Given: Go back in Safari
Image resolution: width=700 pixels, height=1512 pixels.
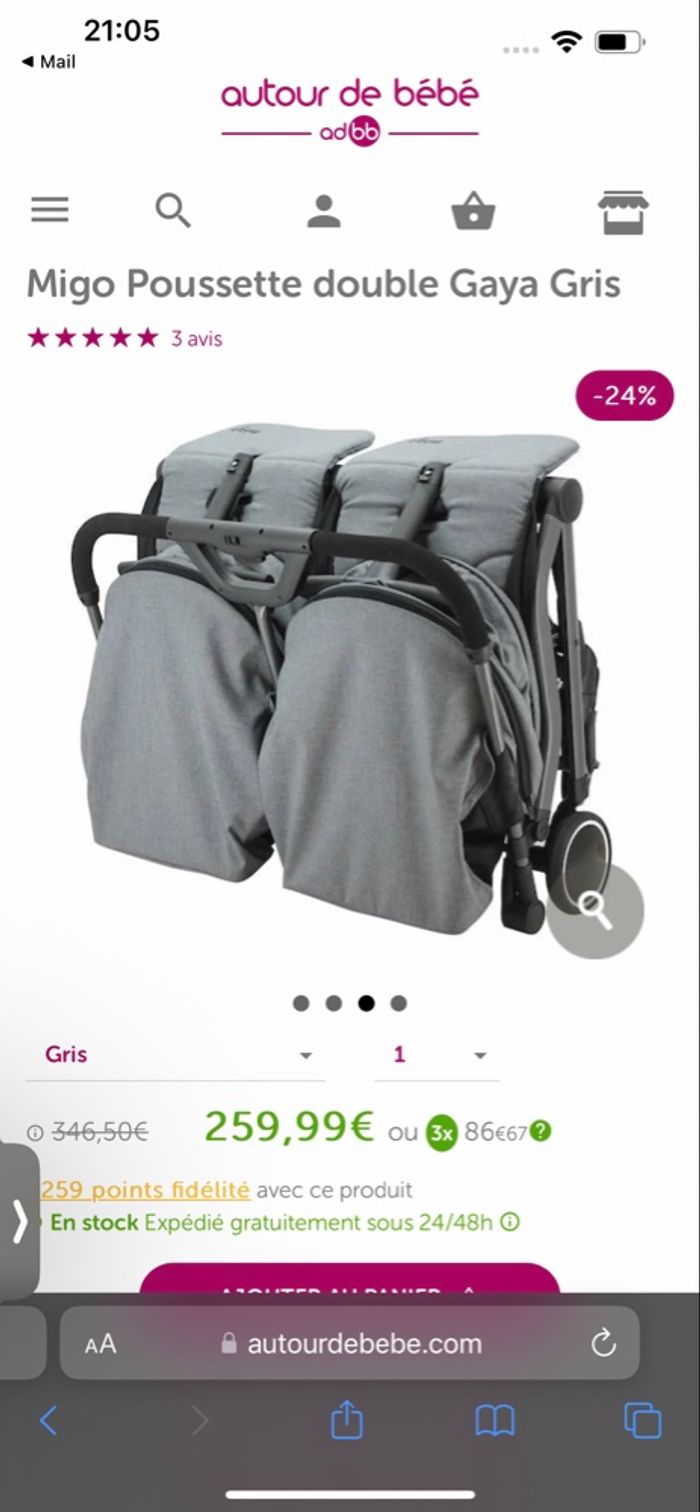Looking at the screenshot, I should point(48,1420).
